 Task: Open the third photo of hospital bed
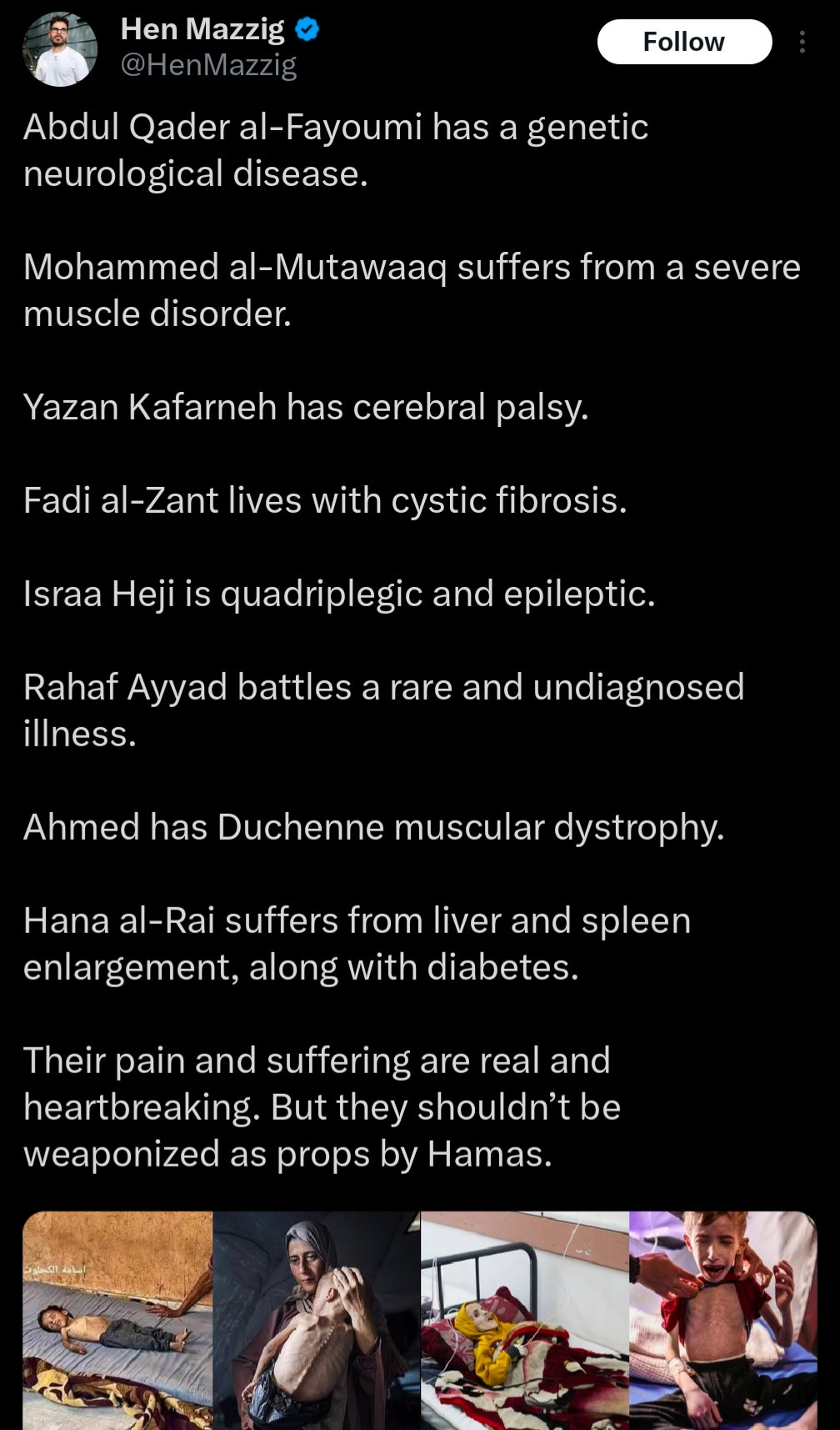point(525,1321)
